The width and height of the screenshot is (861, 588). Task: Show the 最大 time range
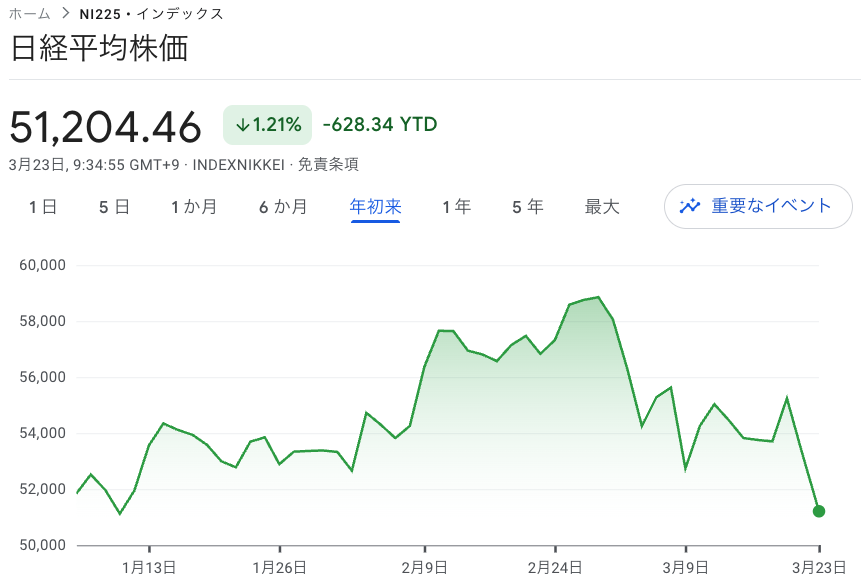tap(602, 207)
